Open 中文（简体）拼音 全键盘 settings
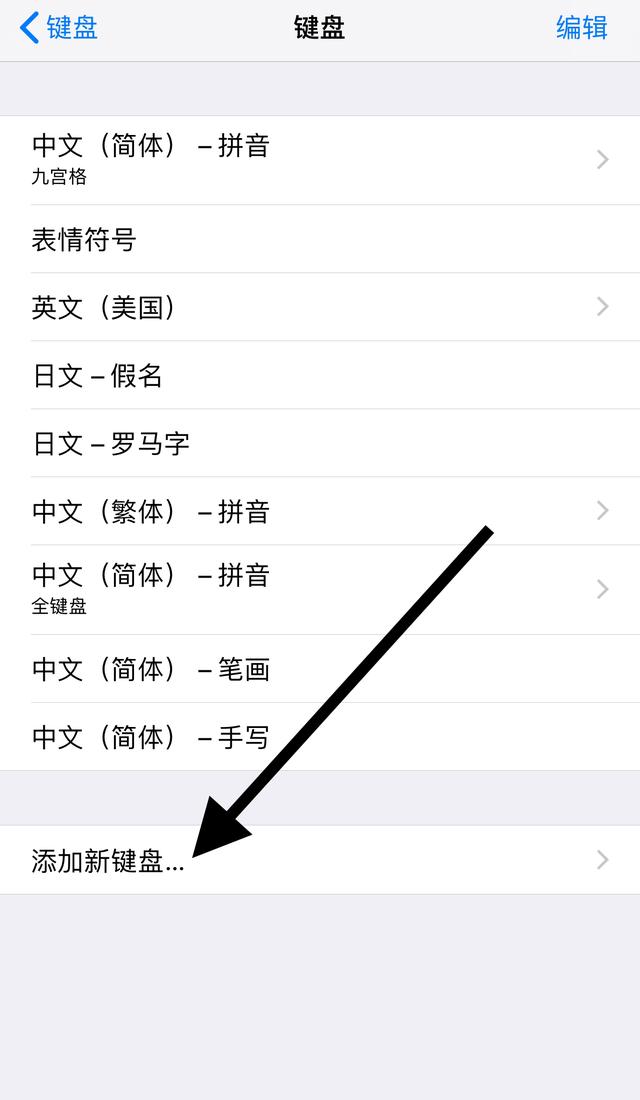Screen dimensions: 640x1100 (320, 589)
